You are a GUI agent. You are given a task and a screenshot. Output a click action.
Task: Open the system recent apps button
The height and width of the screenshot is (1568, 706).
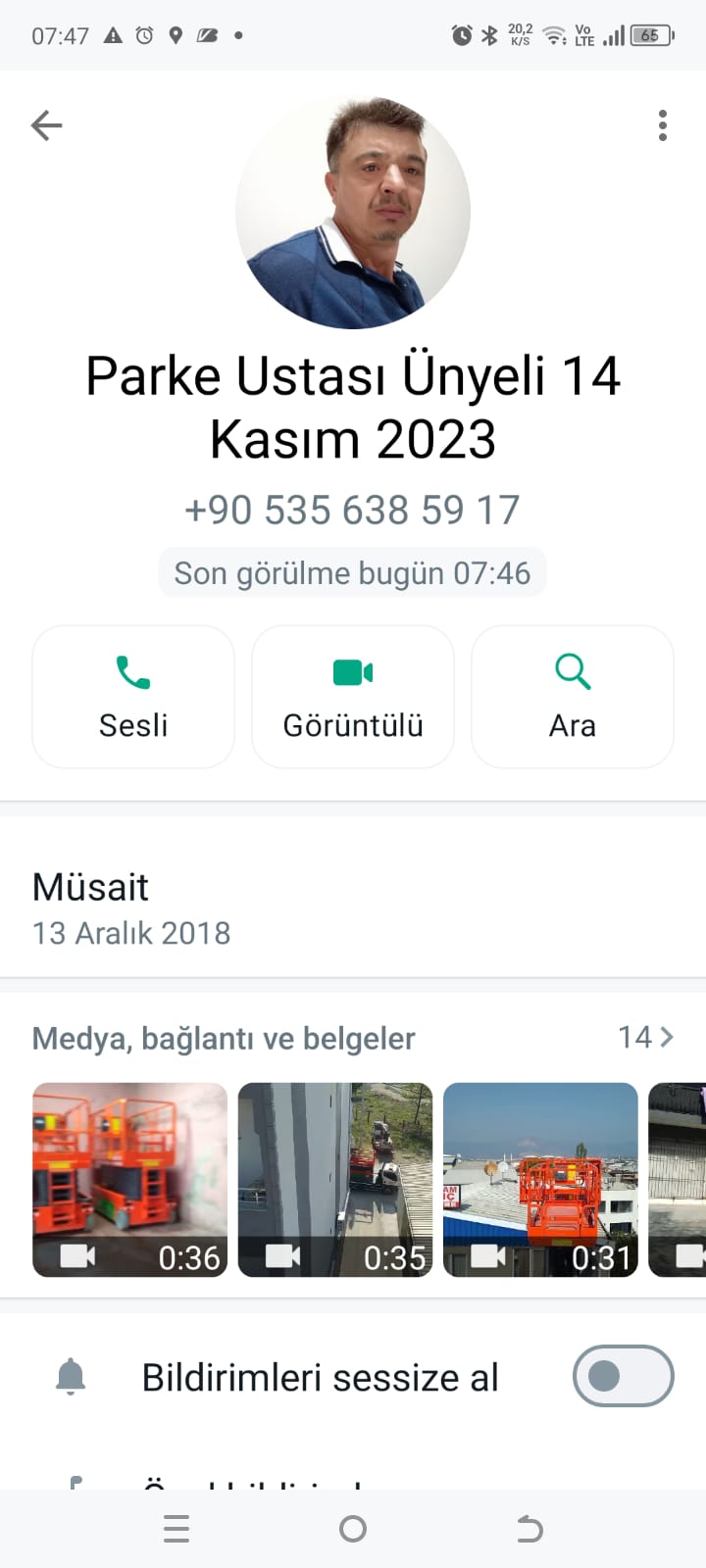click(176, 1529)
